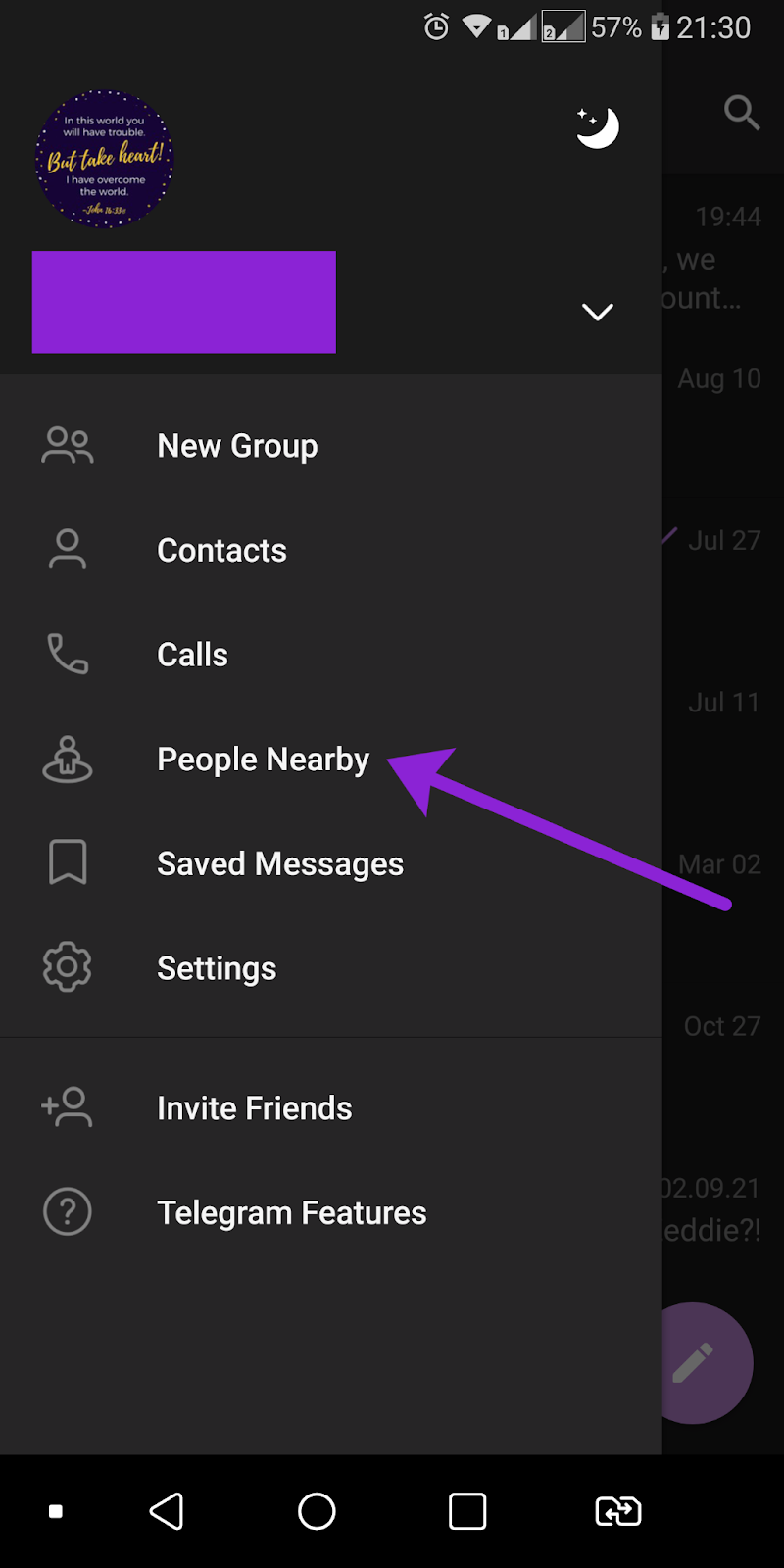Open Calls
The width and height of the screenshot is (784, 1568).
pyautogui.click(x=192, y=655)
